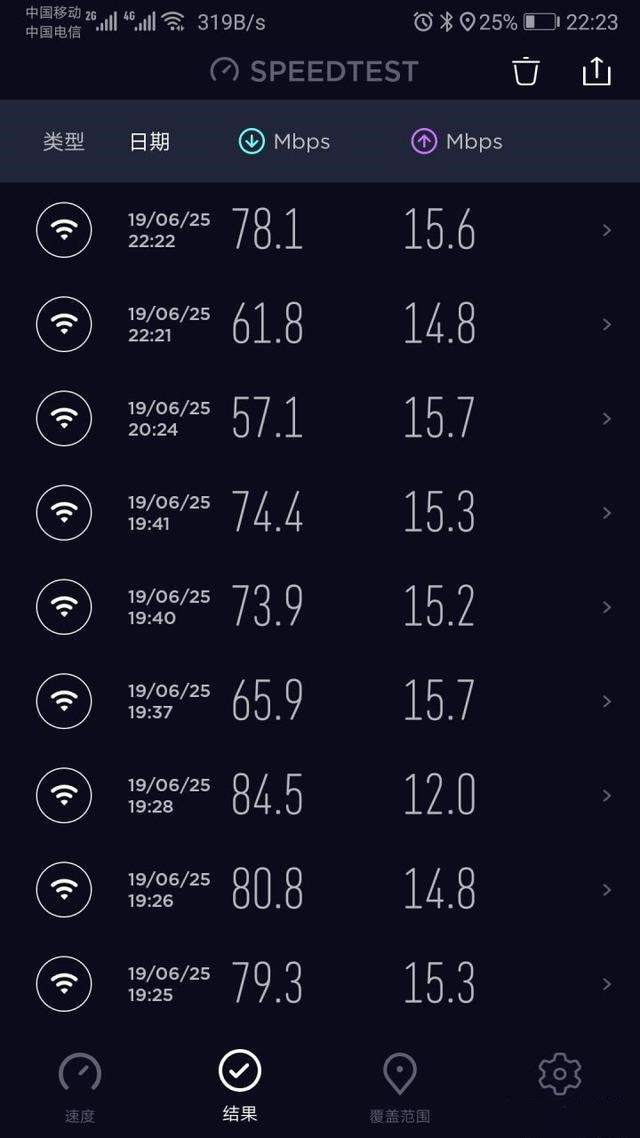Open the 19:37 result with 65.9 download
640x1138 pixels.
pyautogui.click(x=320, y=701)
